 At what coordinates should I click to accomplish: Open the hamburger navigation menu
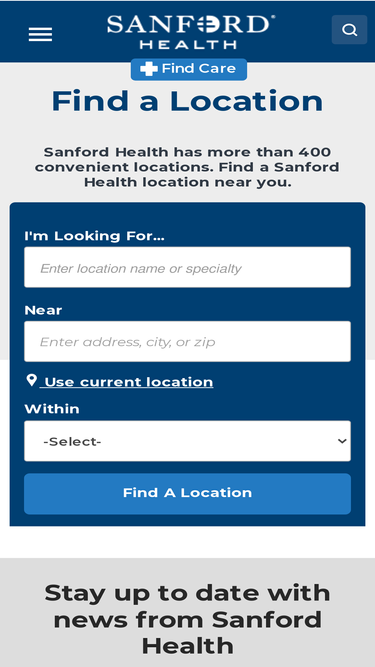40,34
